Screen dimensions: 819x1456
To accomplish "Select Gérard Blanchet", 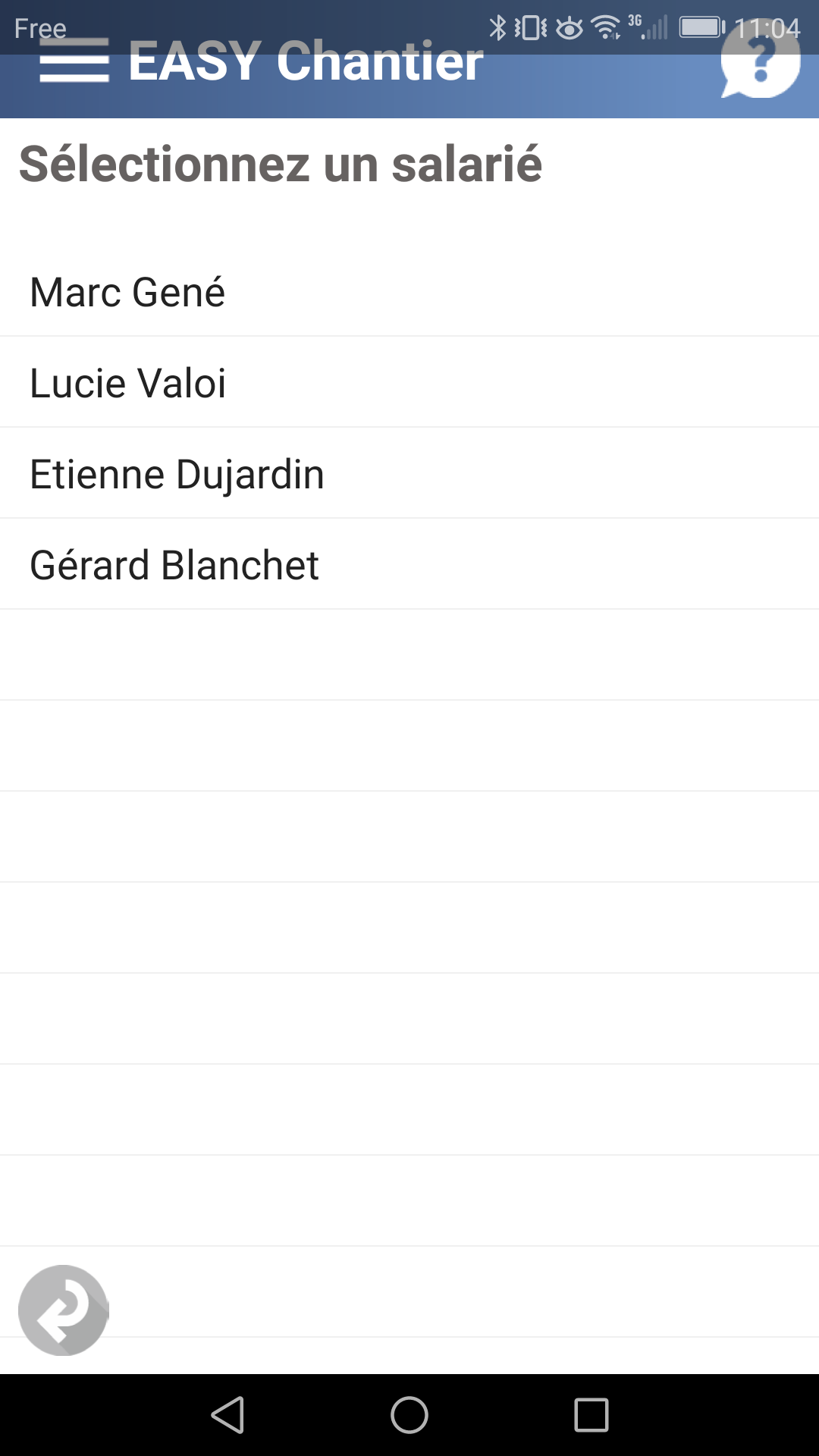I will click(x=409, y=564).
